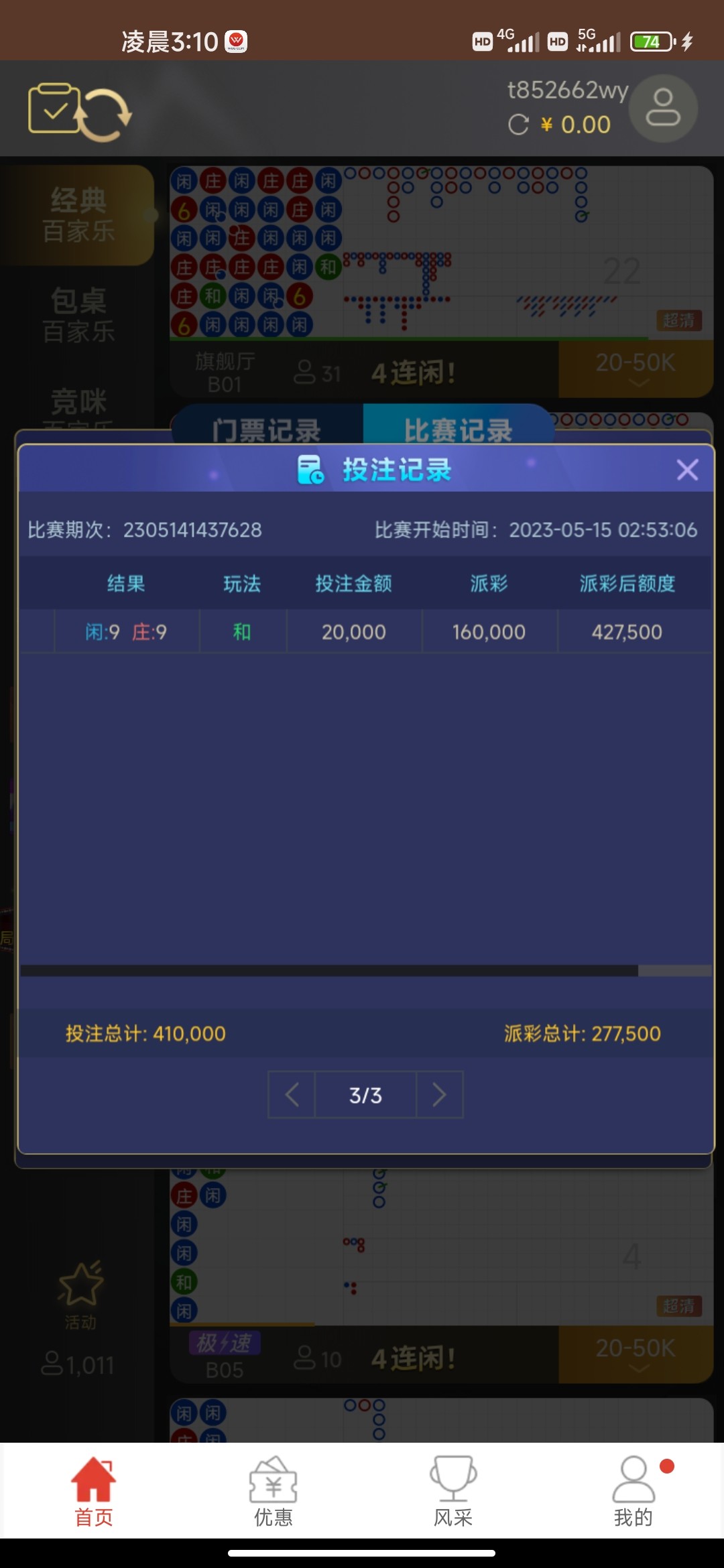
Task: Expand the 20-50K limit for B05
Action: [x=635, y=1355]
